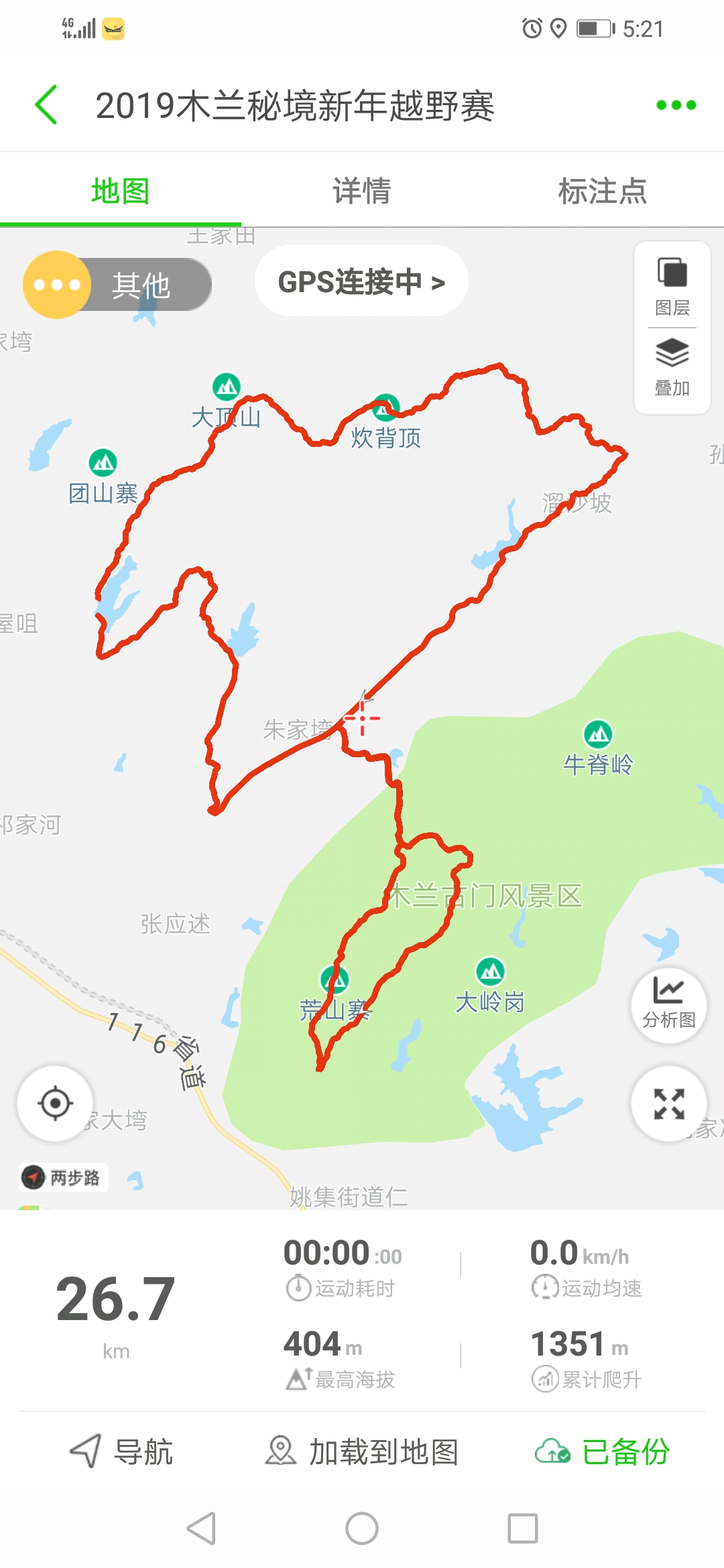Open the 图层 layer options
This screenshot has height=1568, width=724.
(672, 286)
